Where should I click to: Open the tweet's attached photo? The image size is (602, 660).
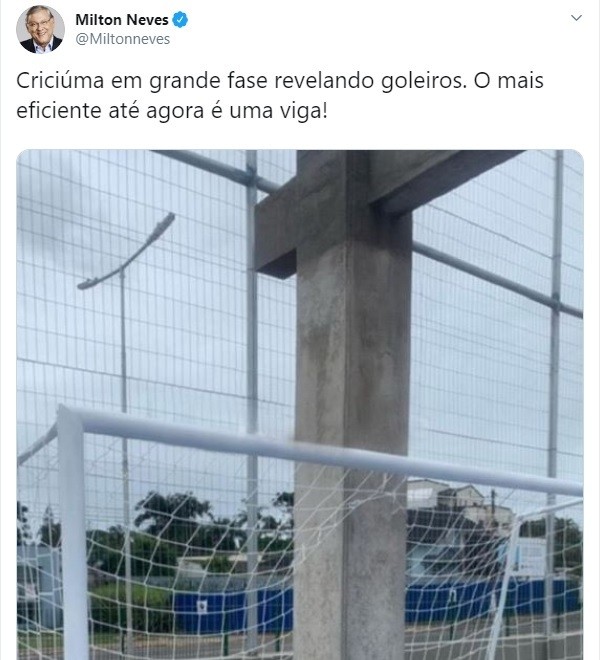click(300, 400)
